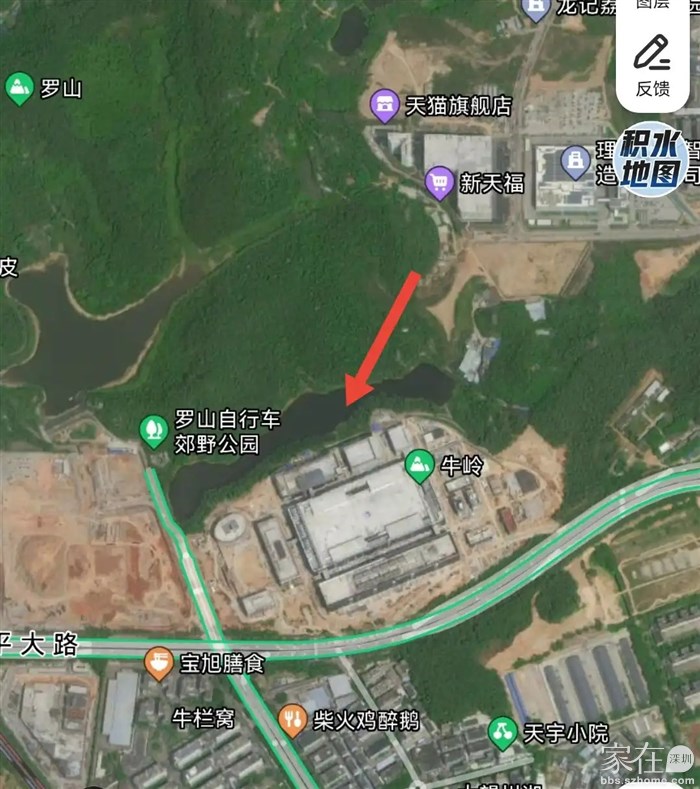This screenshot has height=789, width=700.
Task: Select the 罗山 mountain marker
Action: point(19,88)
